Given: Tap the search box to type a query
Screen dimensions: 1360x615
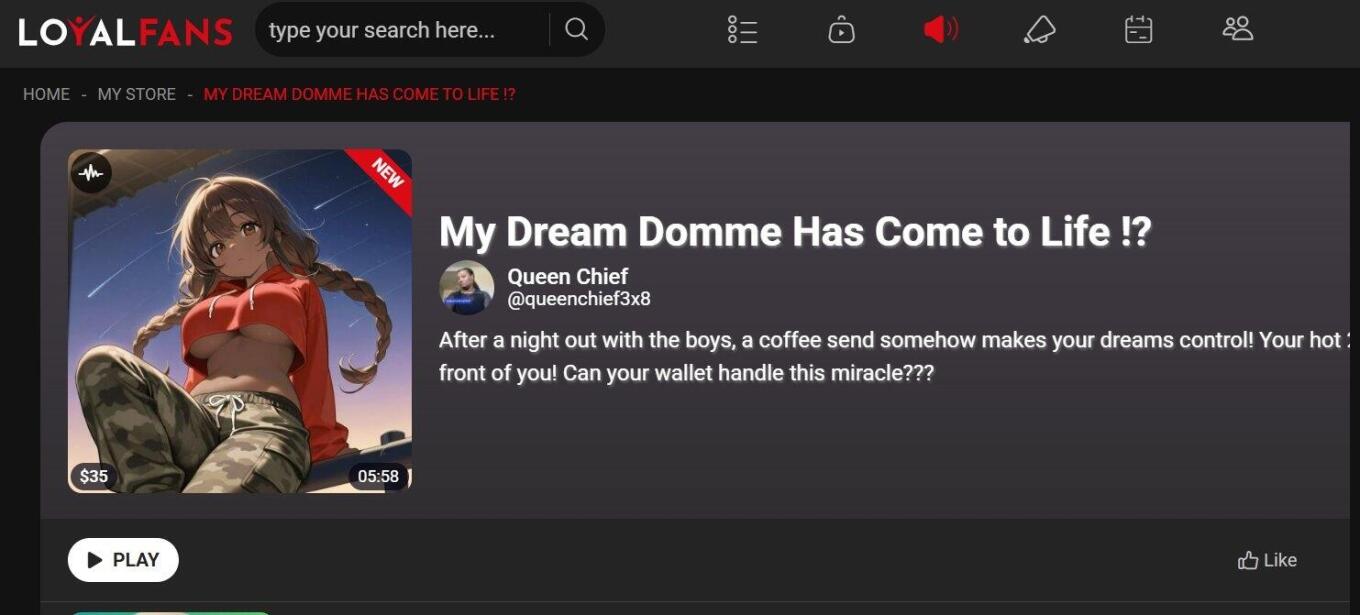Looking at the screenshot, I should click(x=400, y=30).
